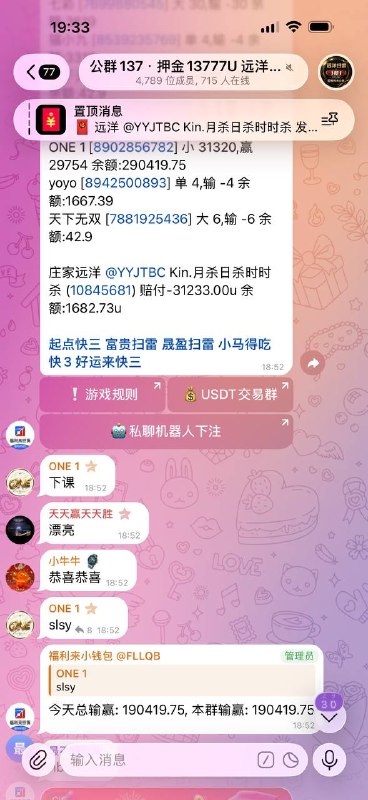Image resolution: width=368 pixels, height=800 pixels.
Task: Open the group info title bar
Action: click(193, 72)
